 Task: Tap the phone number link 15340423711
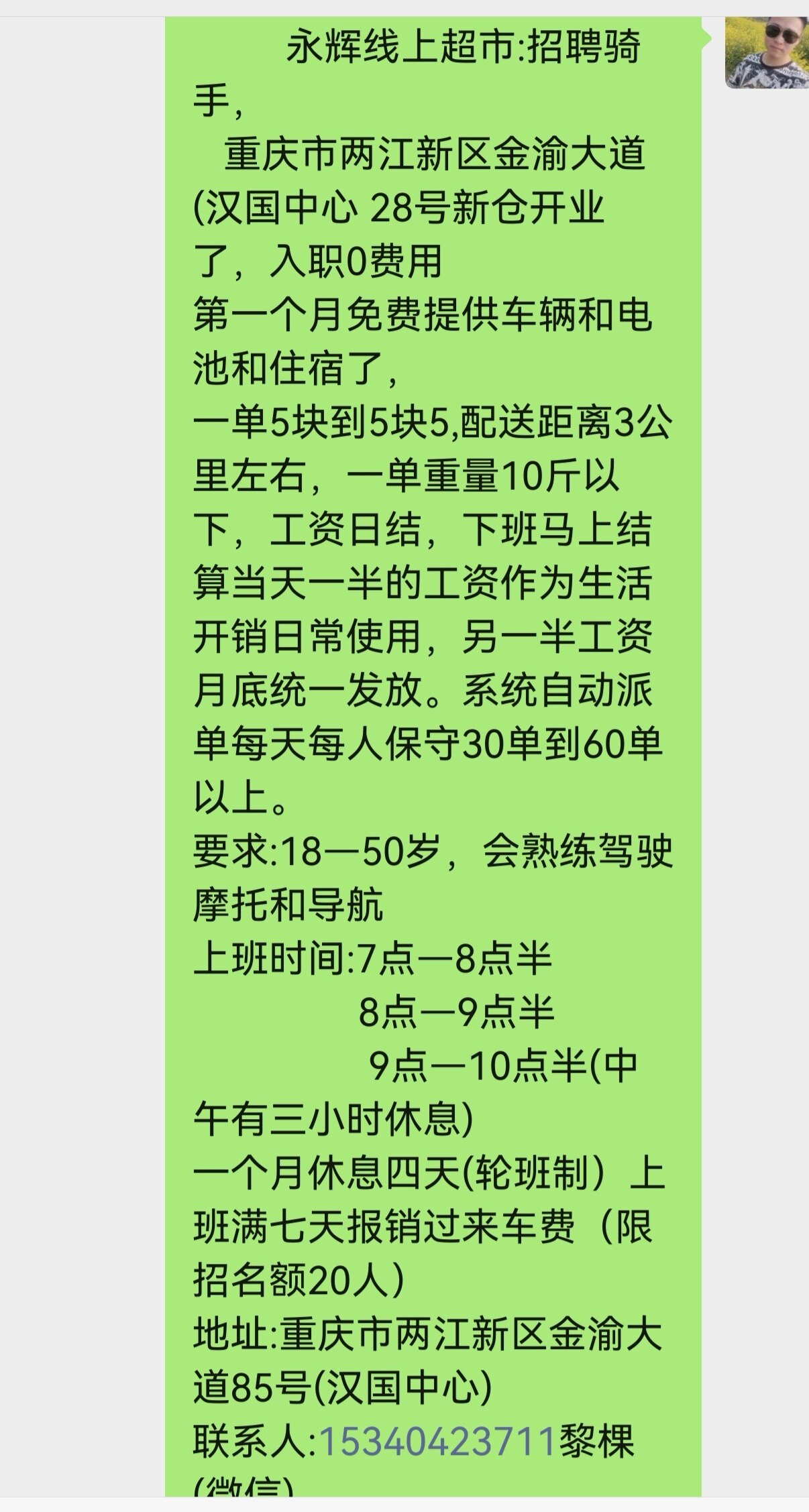[438, 1441]
